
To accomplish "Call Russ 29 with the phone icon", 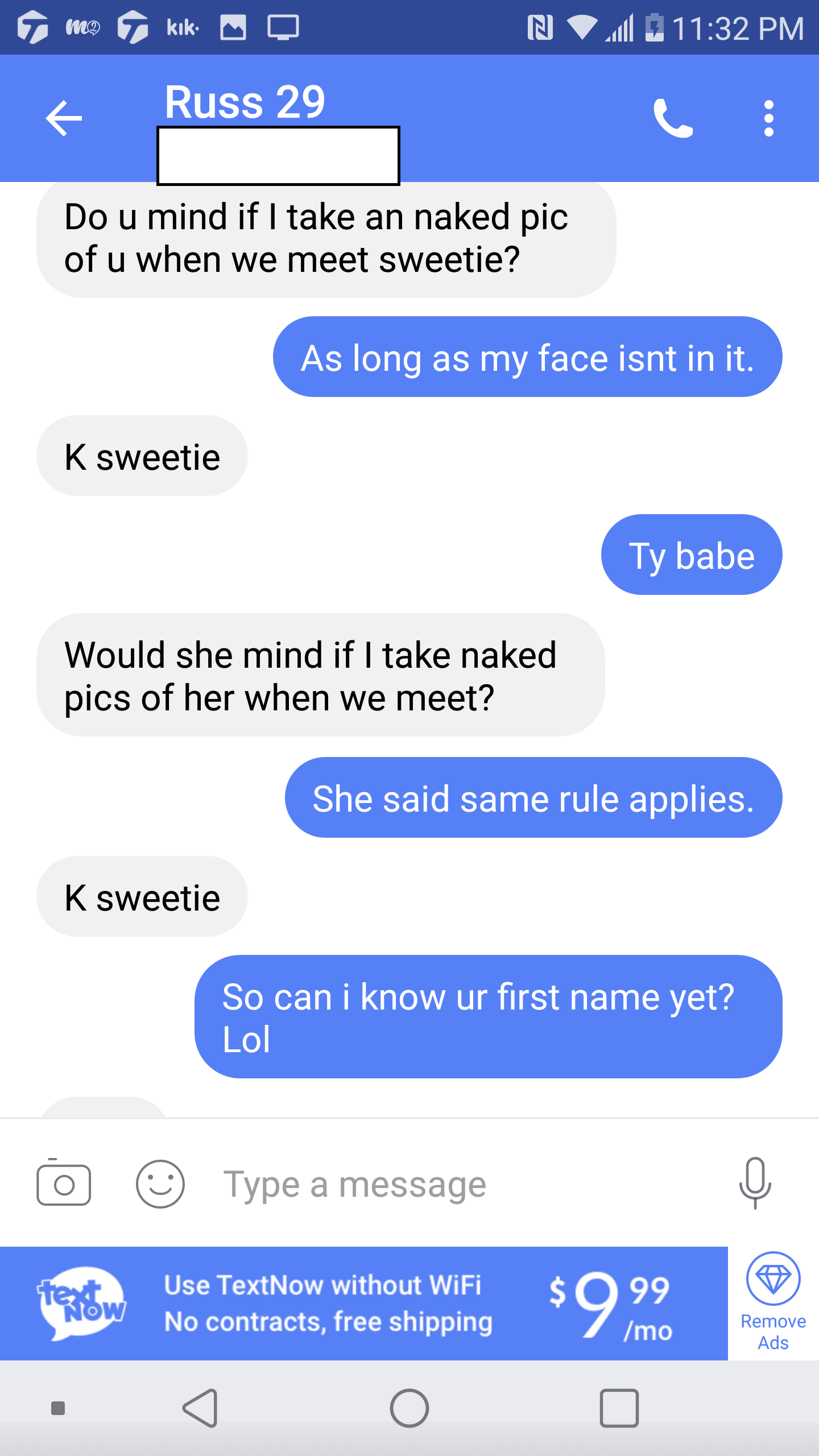I will point(673,118).
